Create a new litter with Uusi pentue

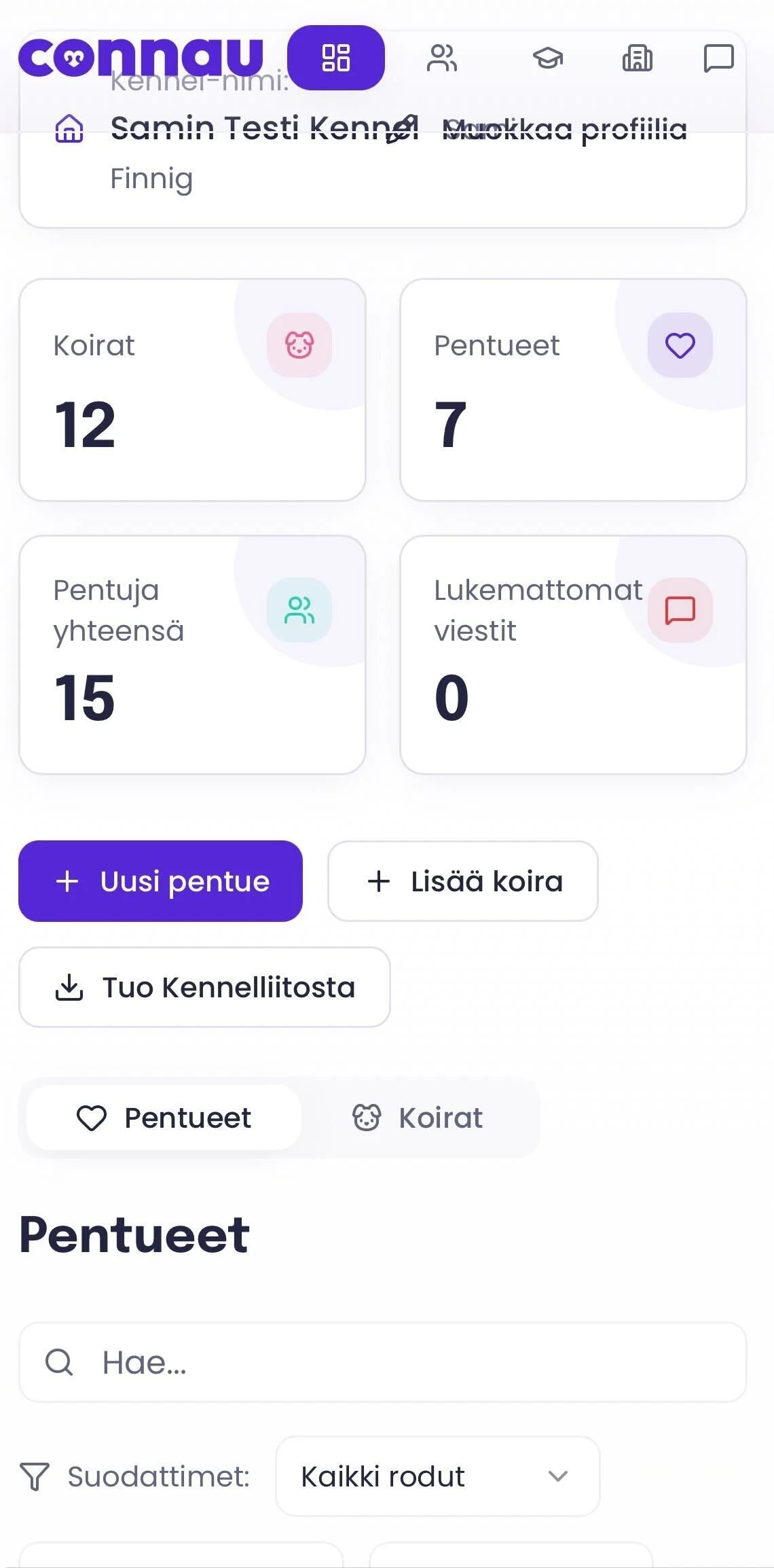[160, 881]
